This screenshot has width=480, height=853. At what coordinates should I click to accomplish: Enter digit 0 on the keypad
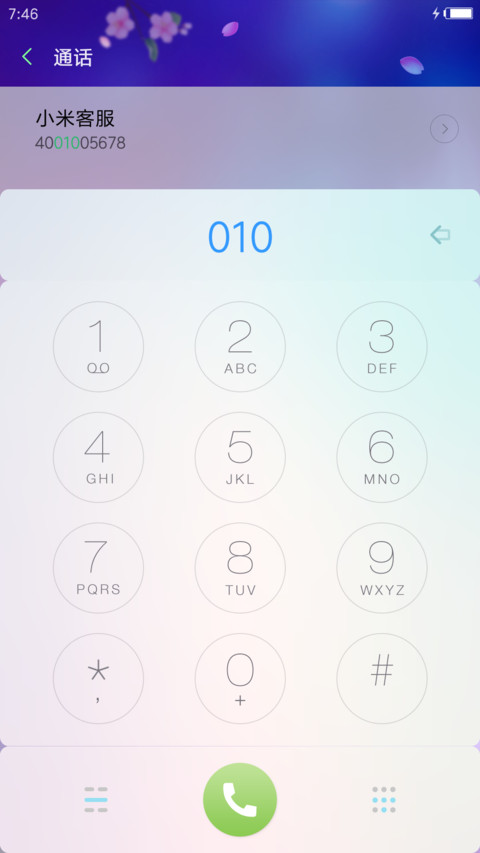click(240, 678)
